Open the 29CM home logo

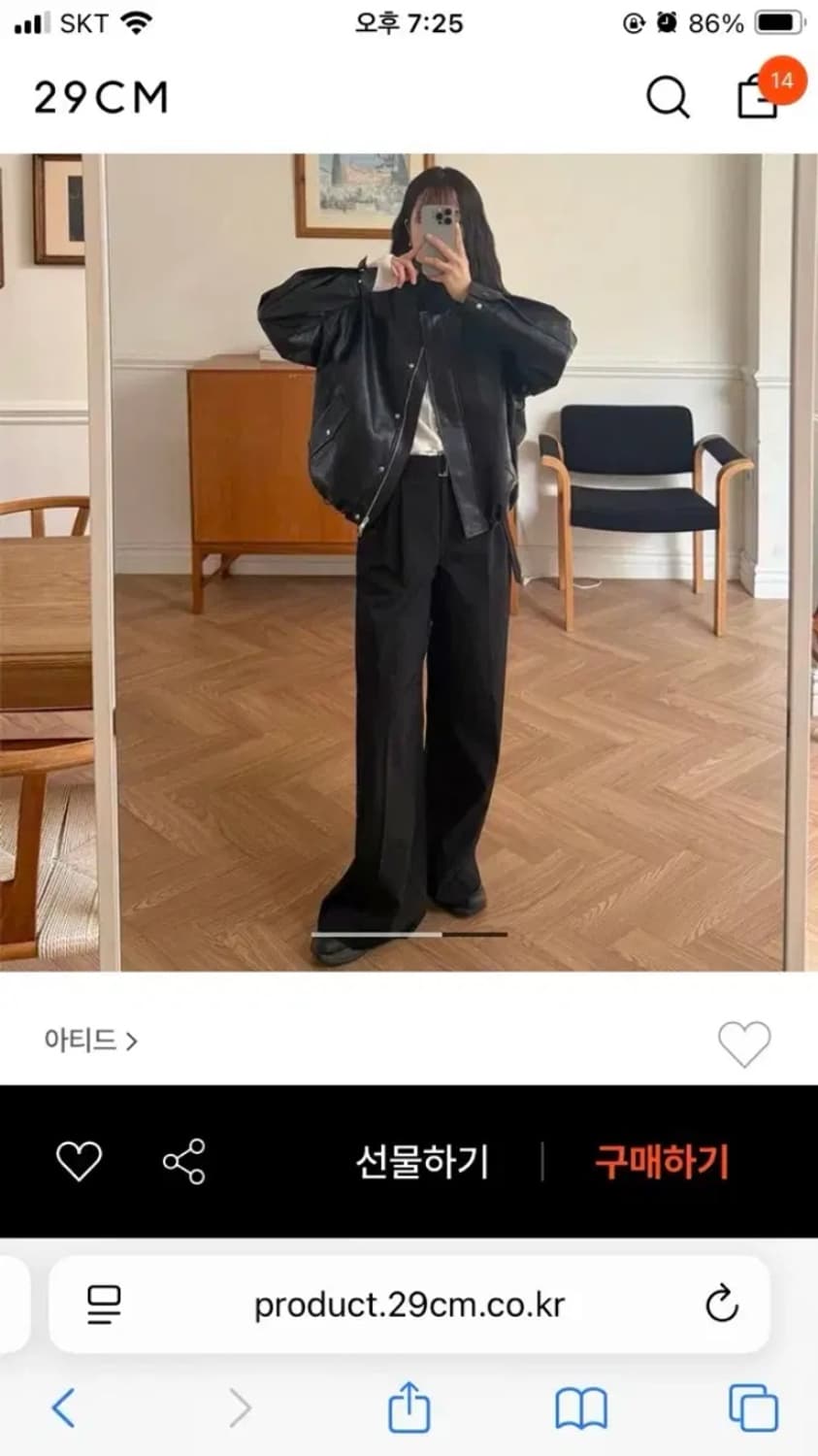point(97,97)
